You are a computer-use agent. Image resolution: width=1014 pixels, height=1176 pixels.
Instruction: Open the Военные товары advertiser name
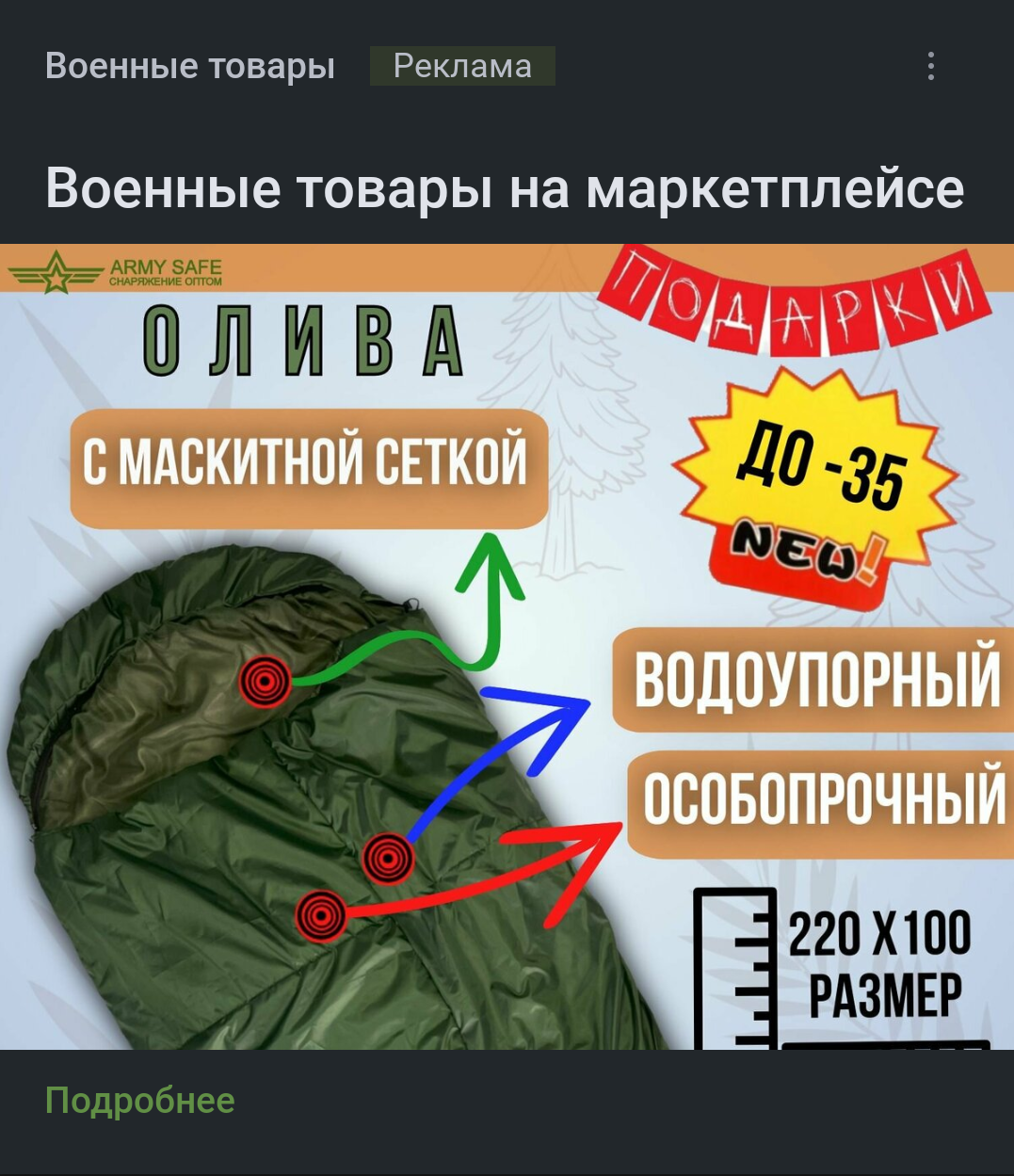tap(190, 66)
